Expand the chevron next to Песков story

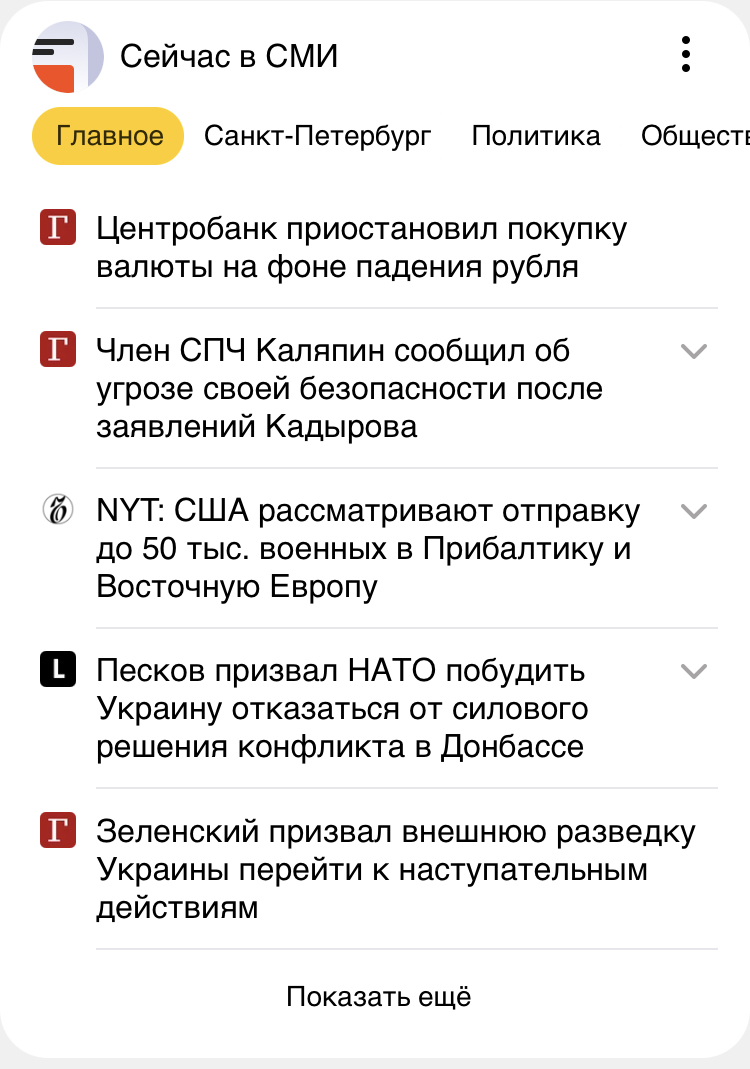(694, 671)
